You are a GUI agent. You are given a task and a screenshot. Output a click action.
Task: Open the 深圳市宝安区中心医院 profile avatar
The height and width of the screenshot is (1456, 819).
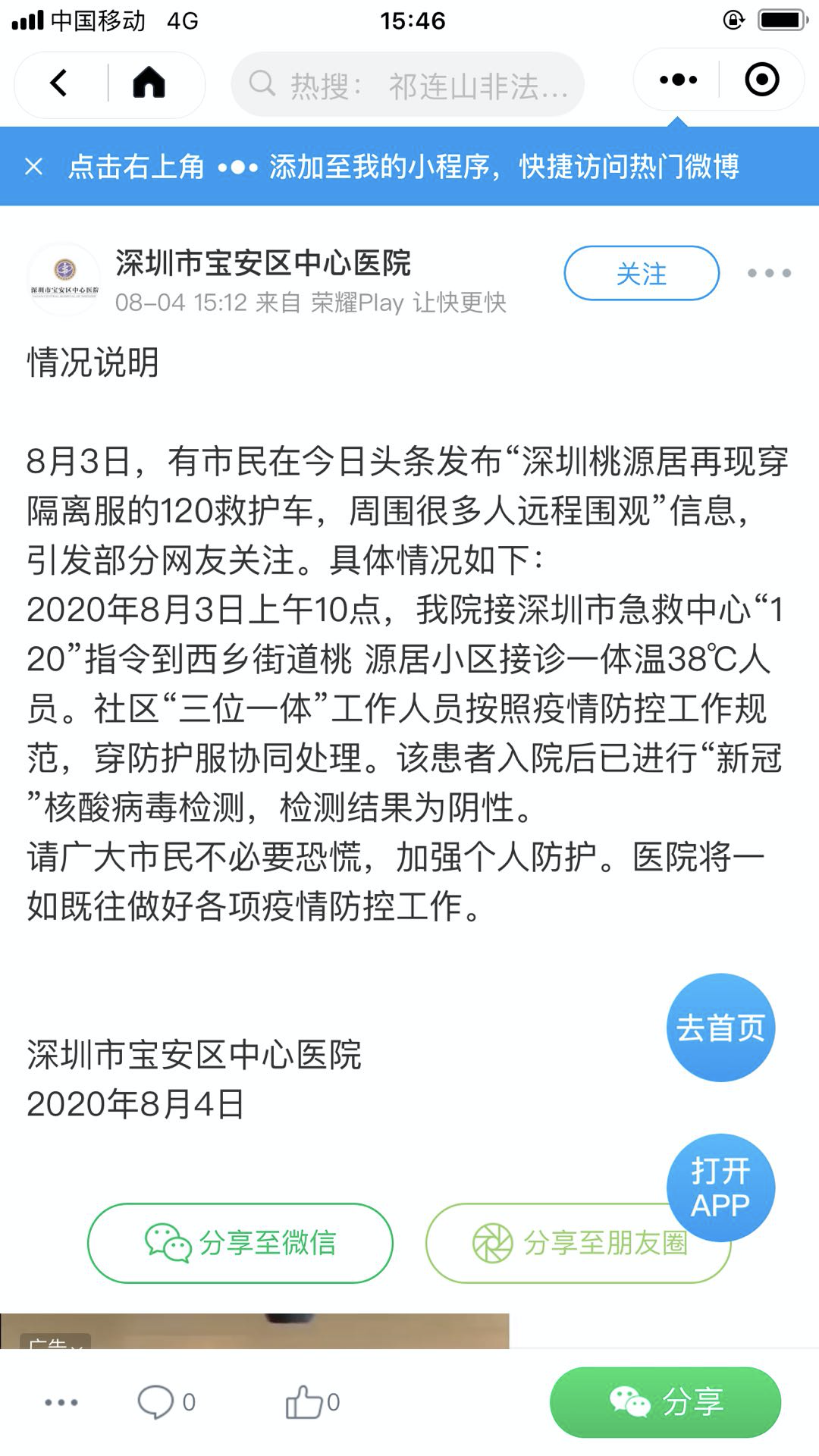coord(64,278)
